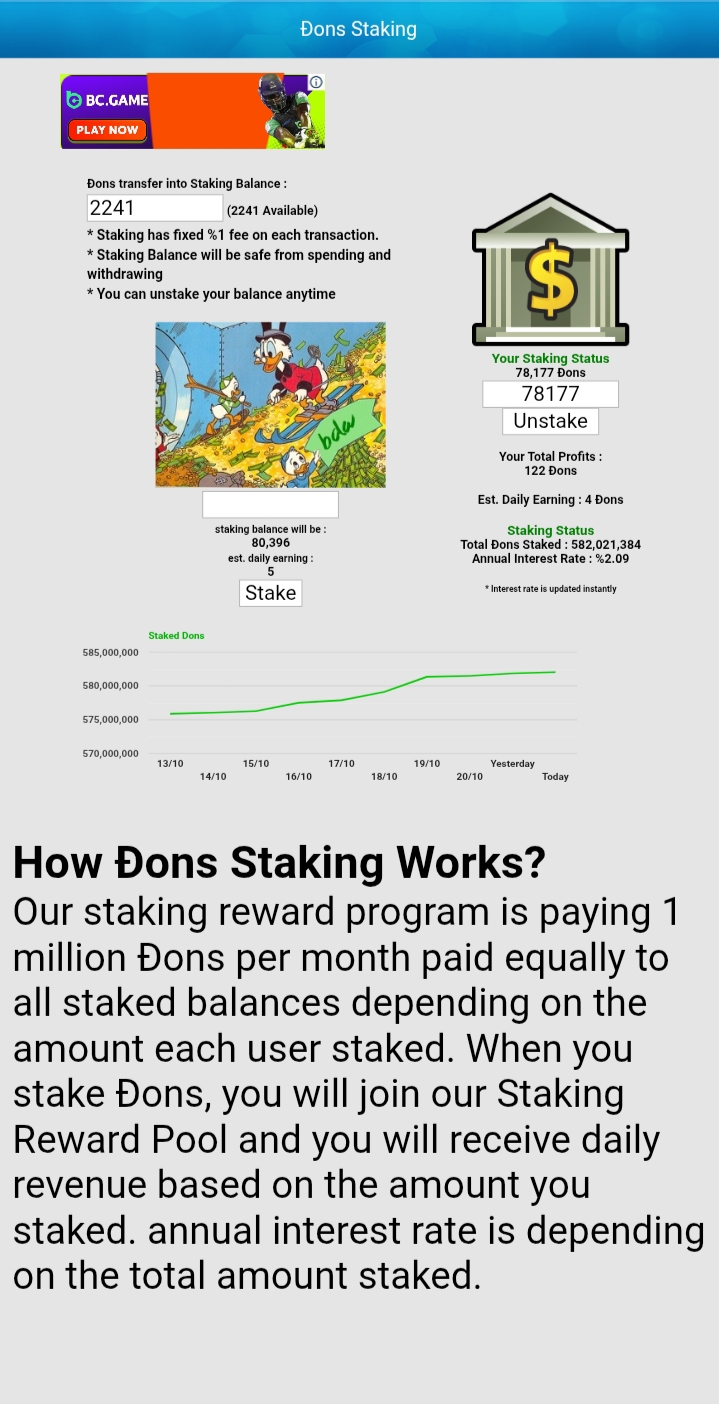Tap the Unstake button
This screenshot has height=1404, width=719.
(x=550, y=421)
